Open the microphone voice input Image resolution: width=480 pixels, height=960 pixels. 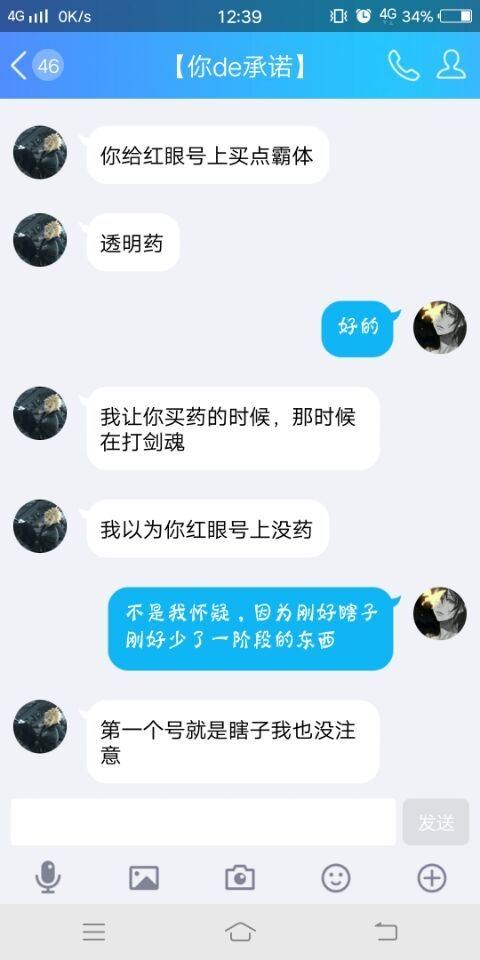click(48, 877)
